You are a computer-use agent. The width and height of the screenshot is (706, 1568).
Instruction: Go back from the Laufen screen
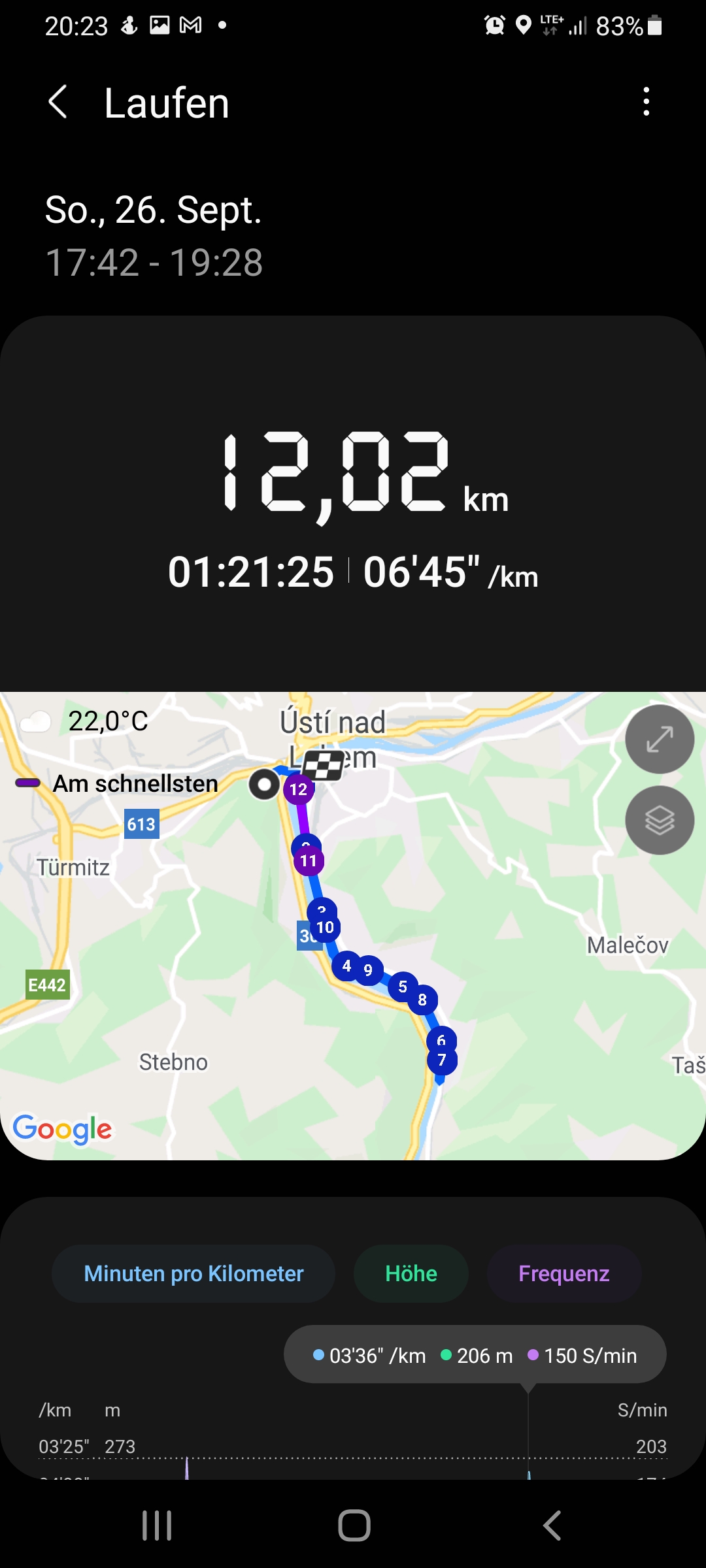pyautogui.click(x=58, y=103)
